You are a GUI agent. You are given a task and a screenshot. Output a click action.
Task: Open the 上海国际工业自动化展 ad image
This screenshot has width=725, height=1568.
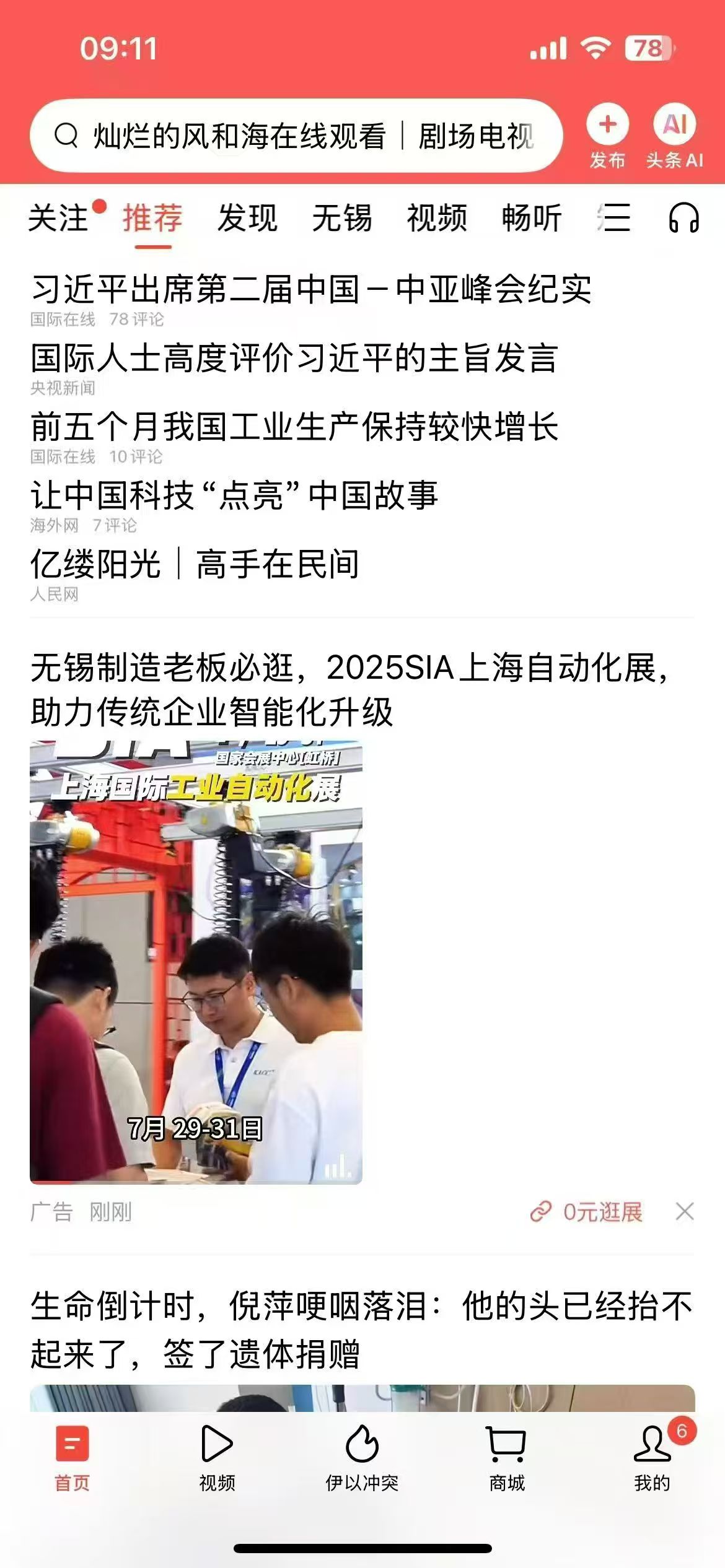coord(196,961)
